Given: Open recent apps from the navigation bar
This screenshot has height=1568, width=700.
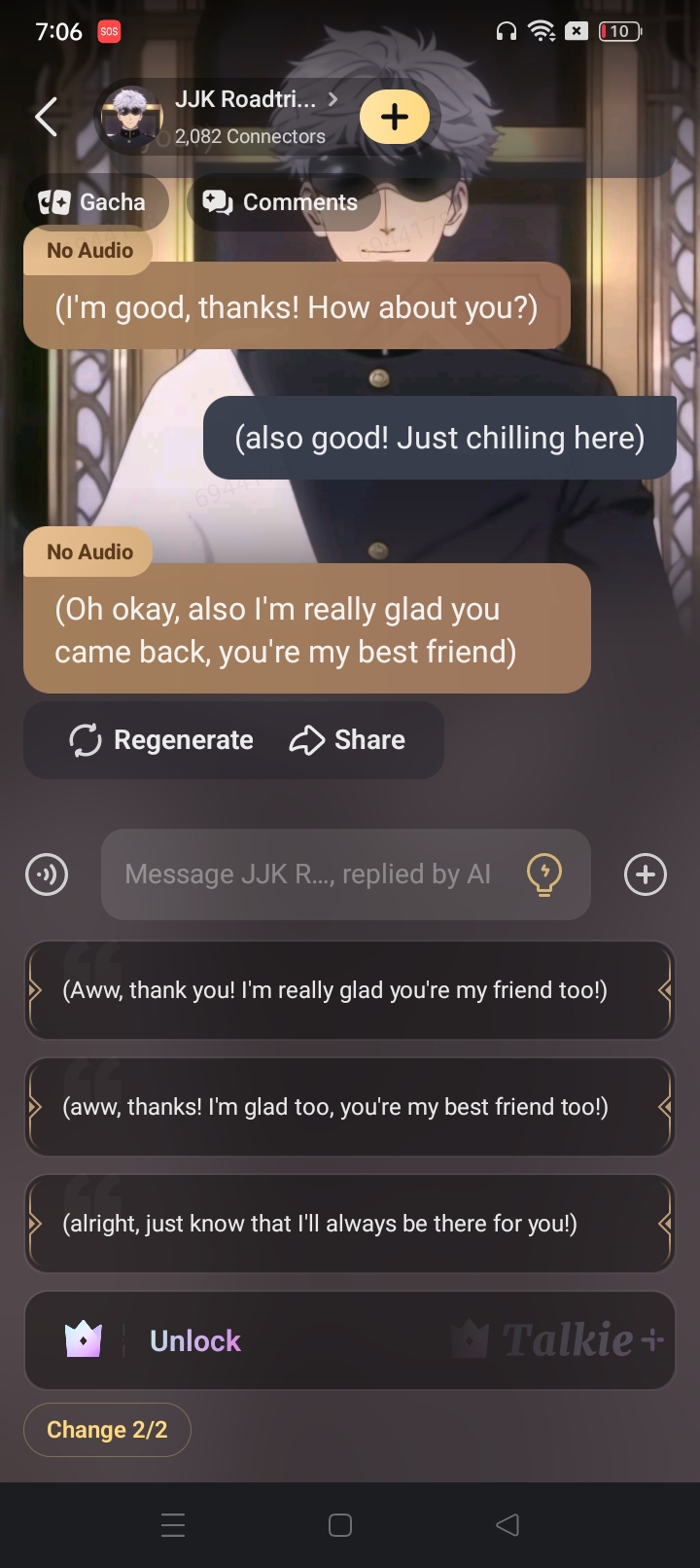Looking at the screenshot, I should 173,1525.
